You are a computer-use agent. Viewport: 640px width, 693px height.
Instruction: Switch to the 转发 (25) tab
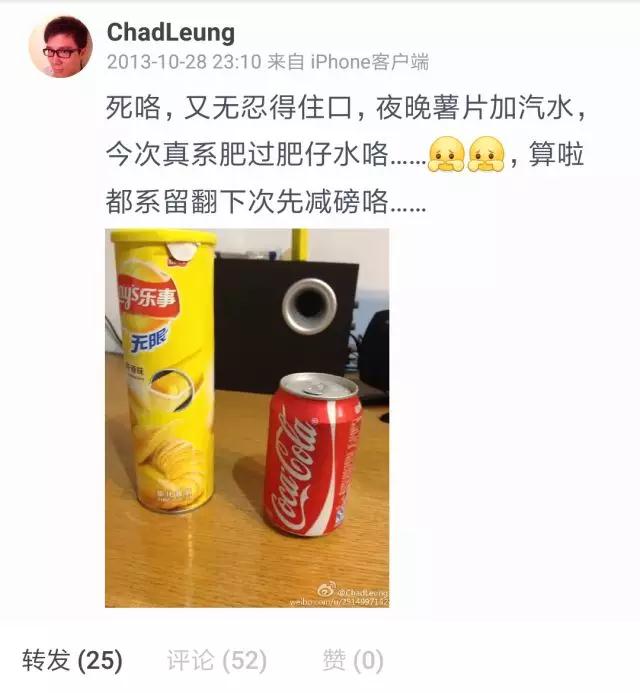(x=72, y=660)
